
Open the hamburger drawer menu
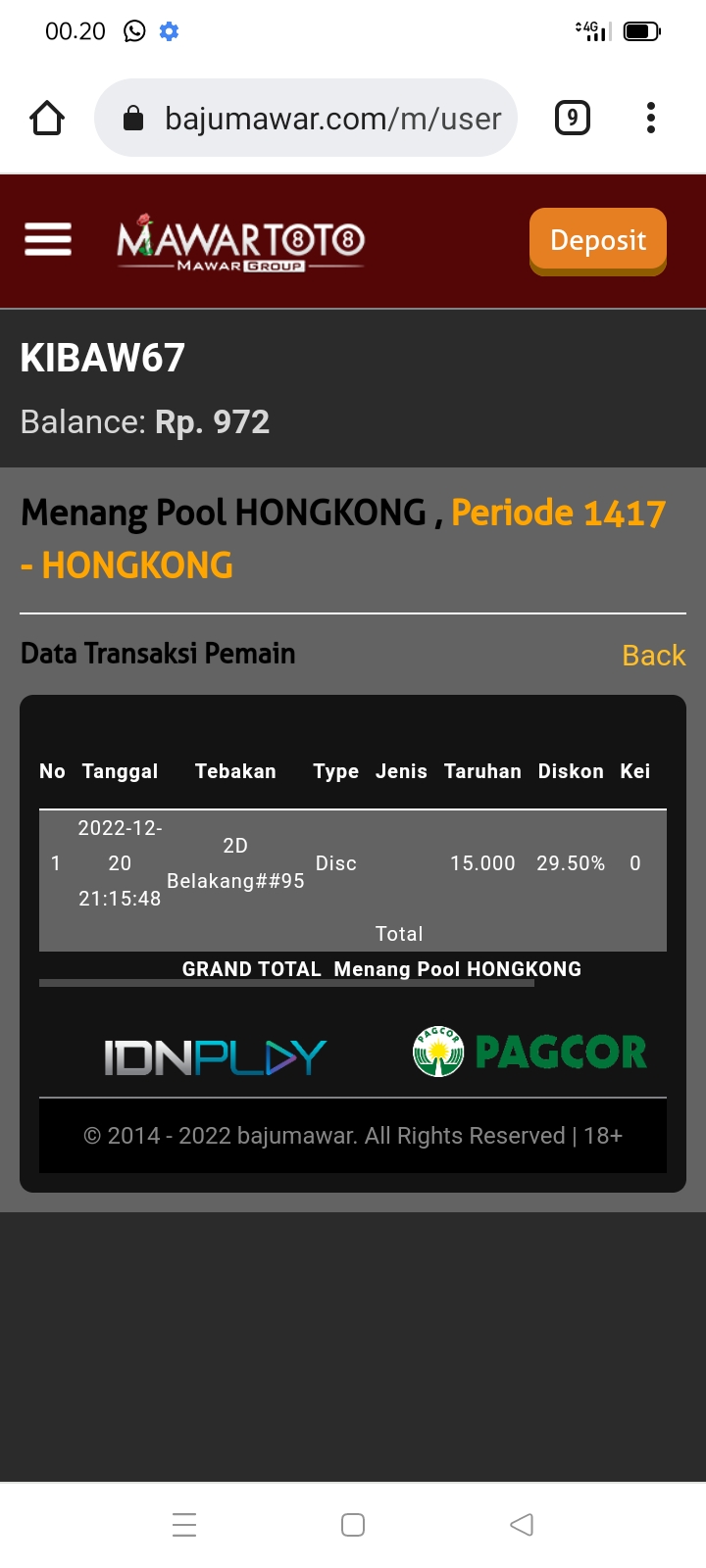coord(48,239)
